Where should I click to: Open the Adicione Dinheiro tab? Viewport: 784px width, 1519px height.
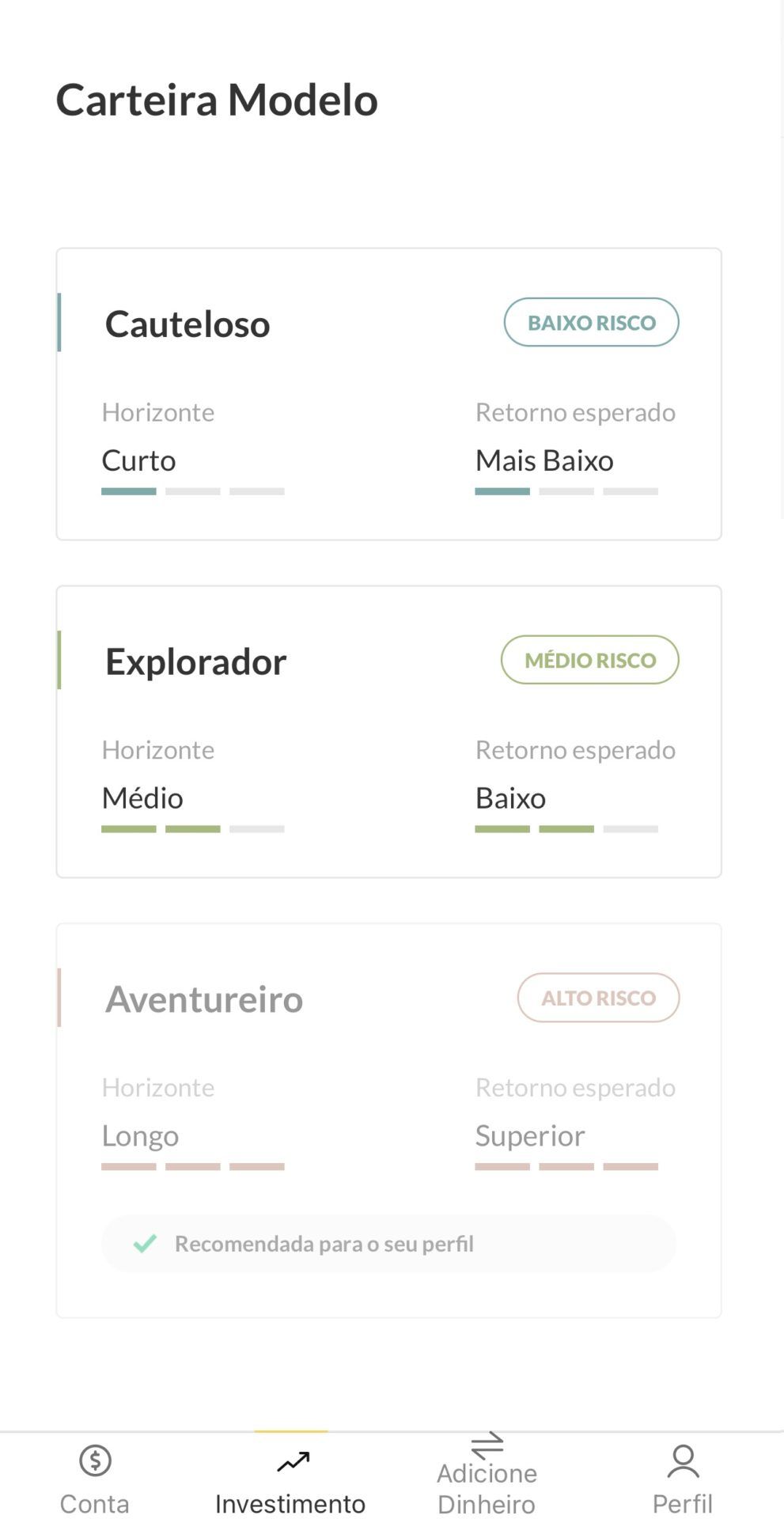tap(487, 1475)
